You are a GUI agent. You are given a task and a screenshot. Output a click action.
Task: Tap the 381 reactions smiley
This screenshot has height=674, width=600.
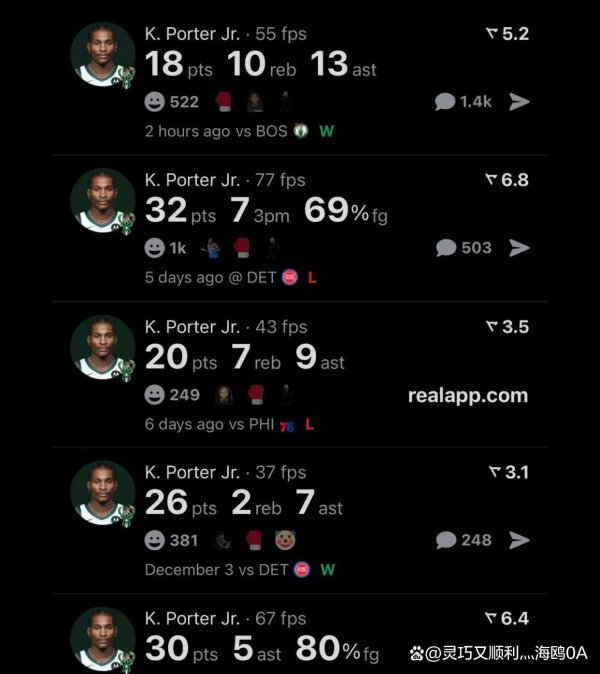pyautogui.click(x=155, y=540)
